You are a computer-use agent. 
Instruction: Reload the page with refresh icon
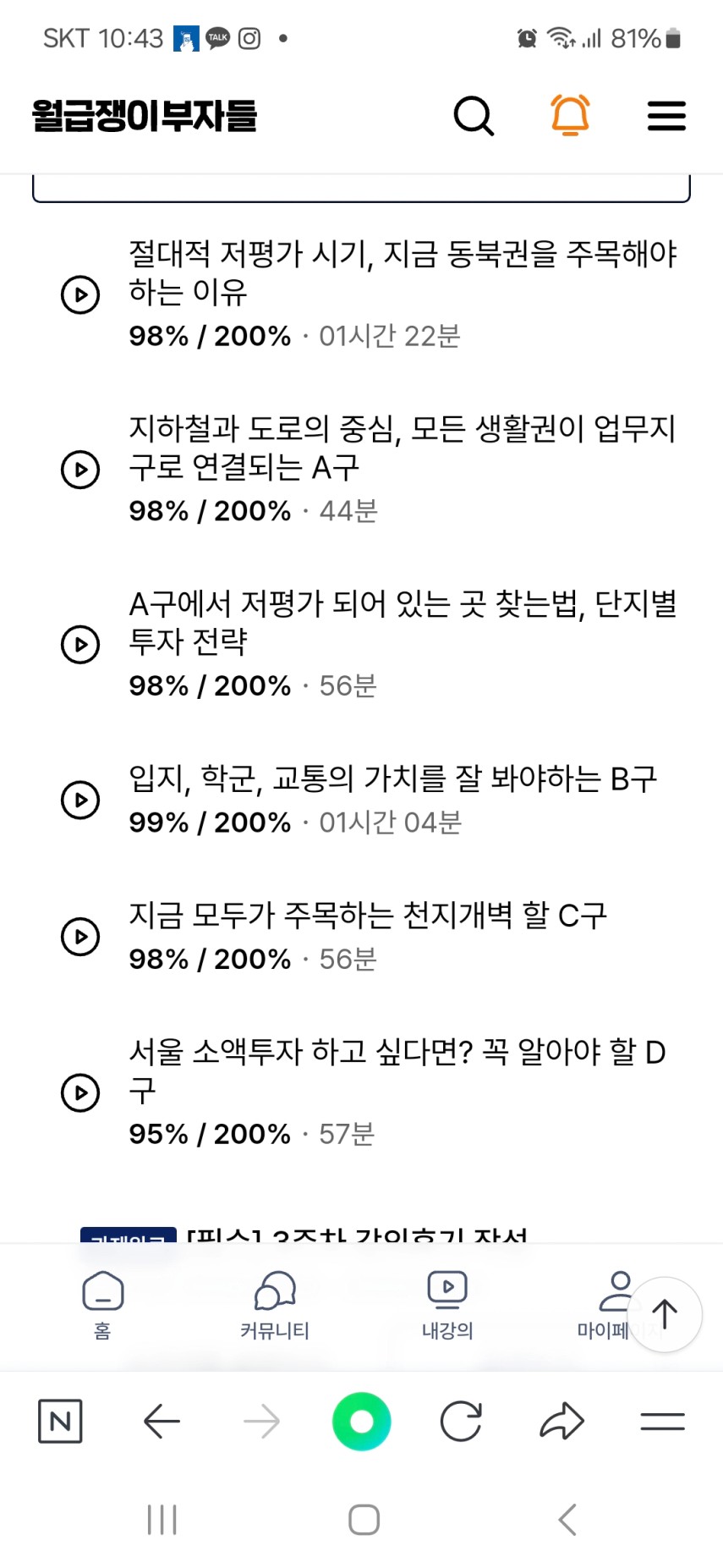coord(461,1421)
